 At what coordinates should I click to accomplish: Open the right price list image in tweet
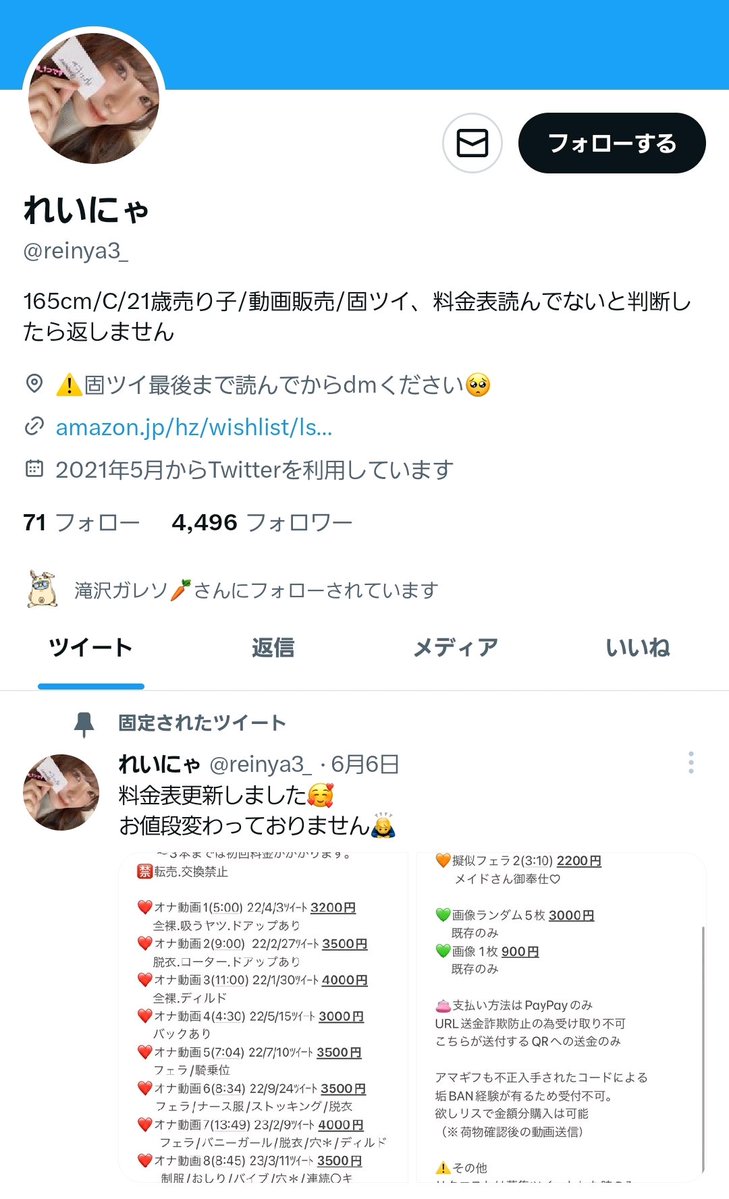pyautogui.click(x=561, y=1018)
